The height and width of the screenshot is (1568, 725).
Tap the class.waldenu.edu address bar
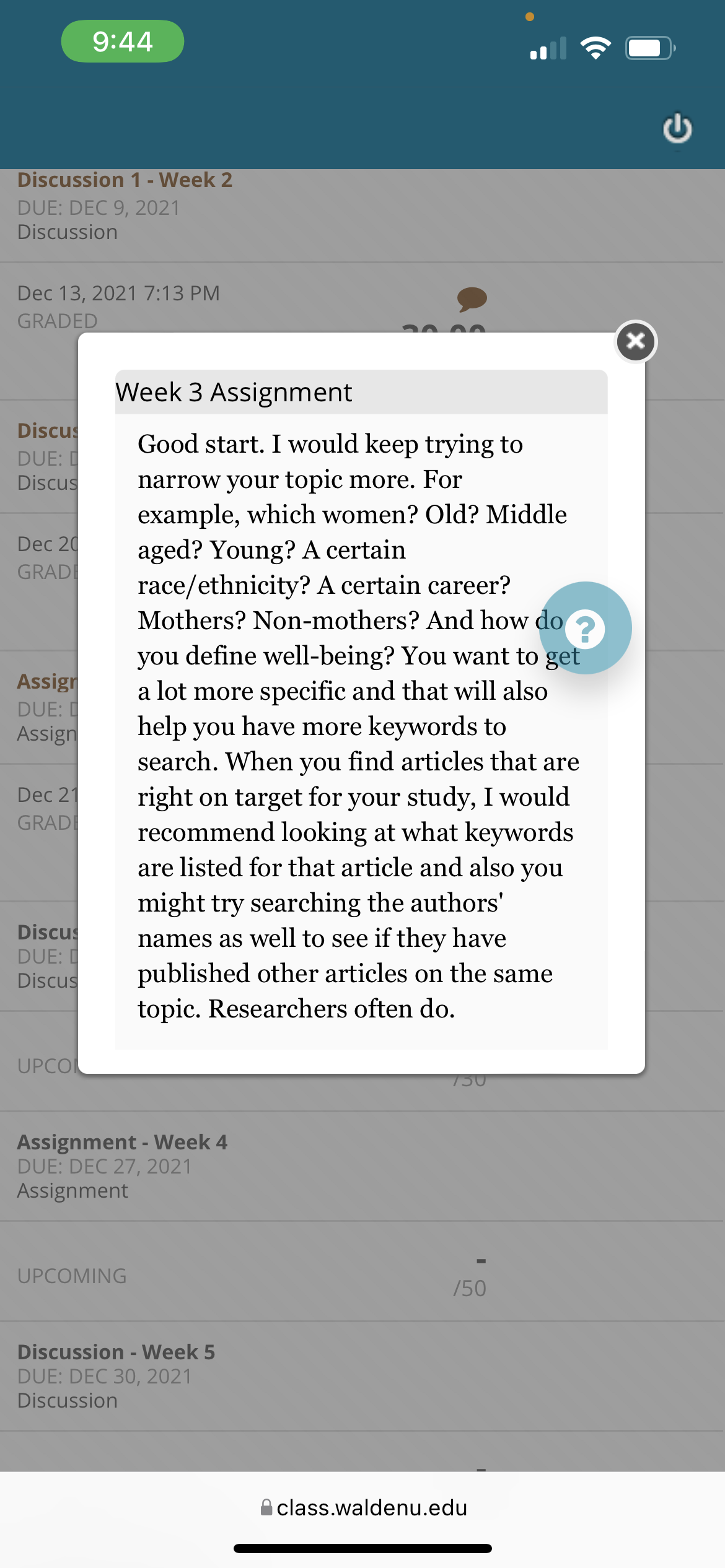pyautogui.click(x=363, y=1507)
